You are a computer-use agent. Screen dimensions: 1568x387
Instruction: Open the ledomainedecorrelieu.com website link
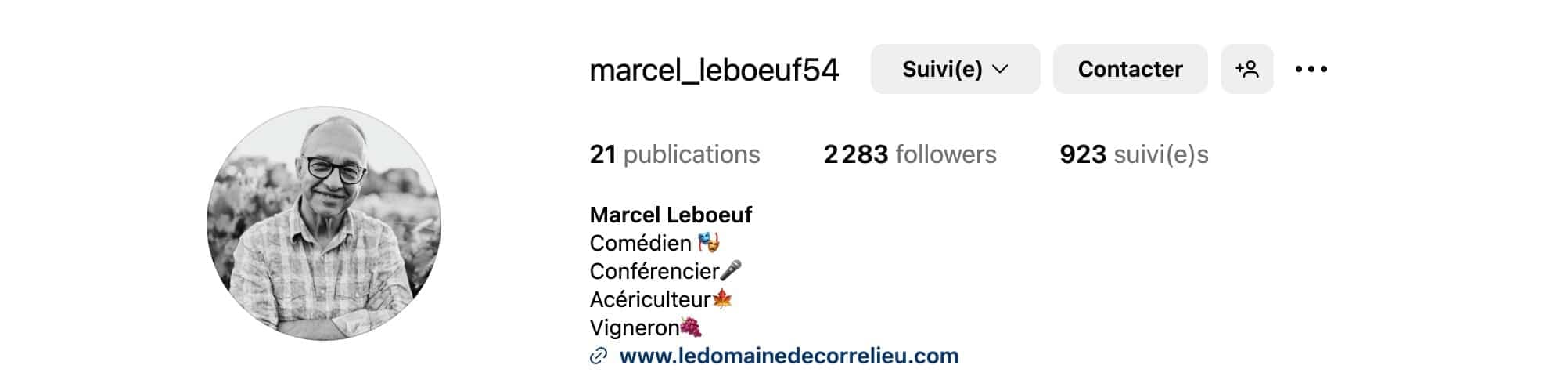788,356
